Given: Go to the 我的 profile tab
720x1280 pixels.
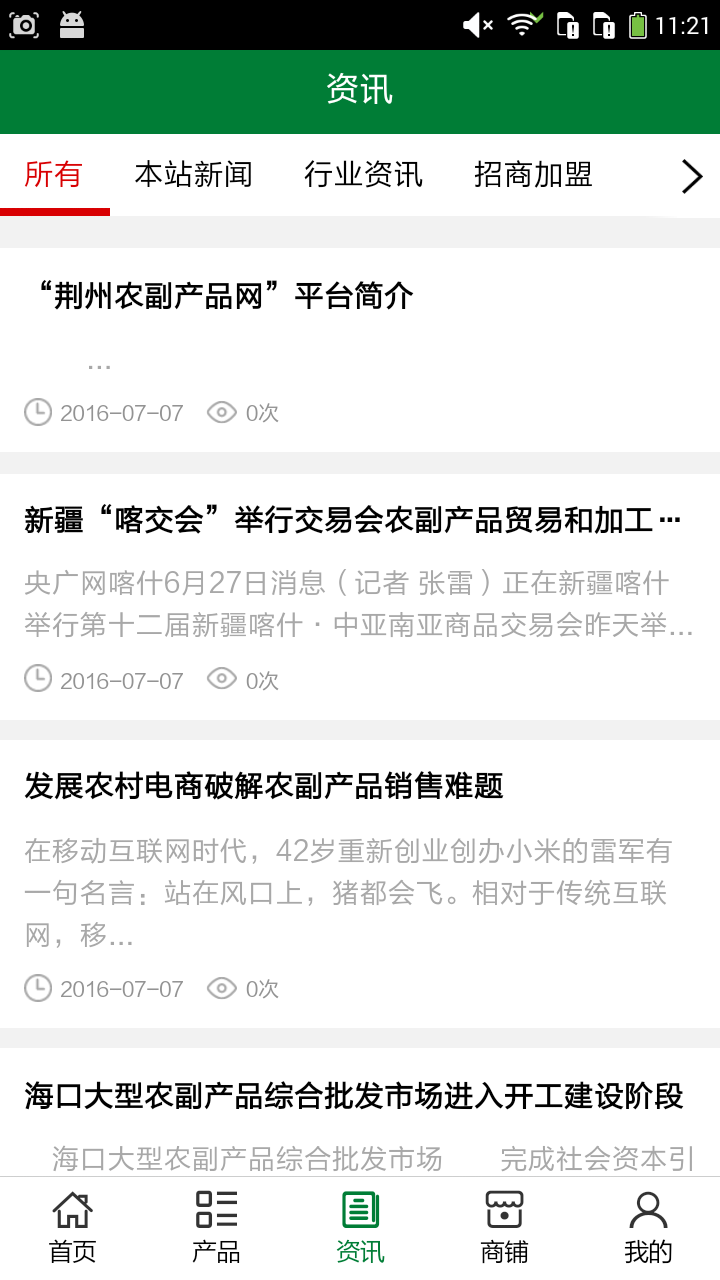Looking at the screenshot, I should click(x=648, y=1228).
